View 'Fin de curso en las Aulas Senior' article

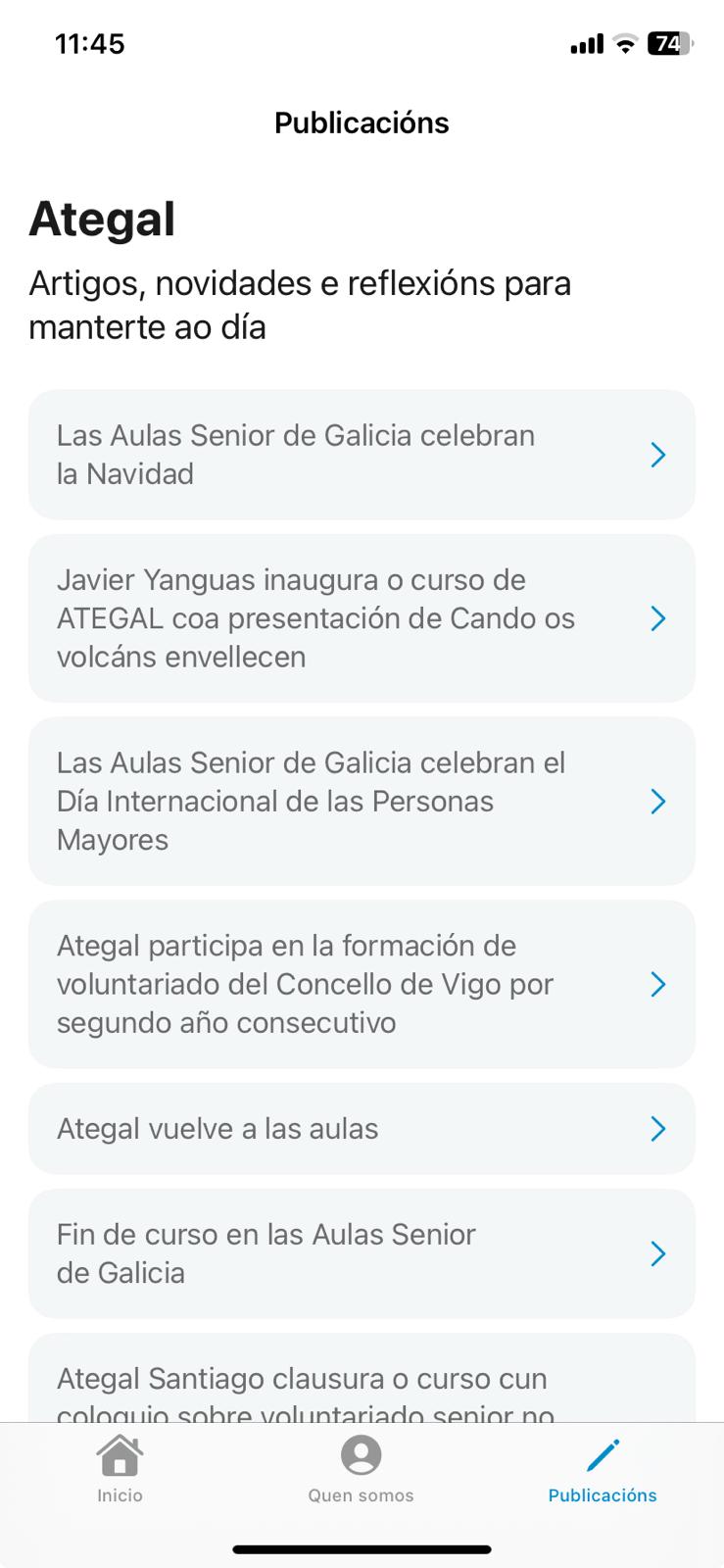click(361, 1253)
